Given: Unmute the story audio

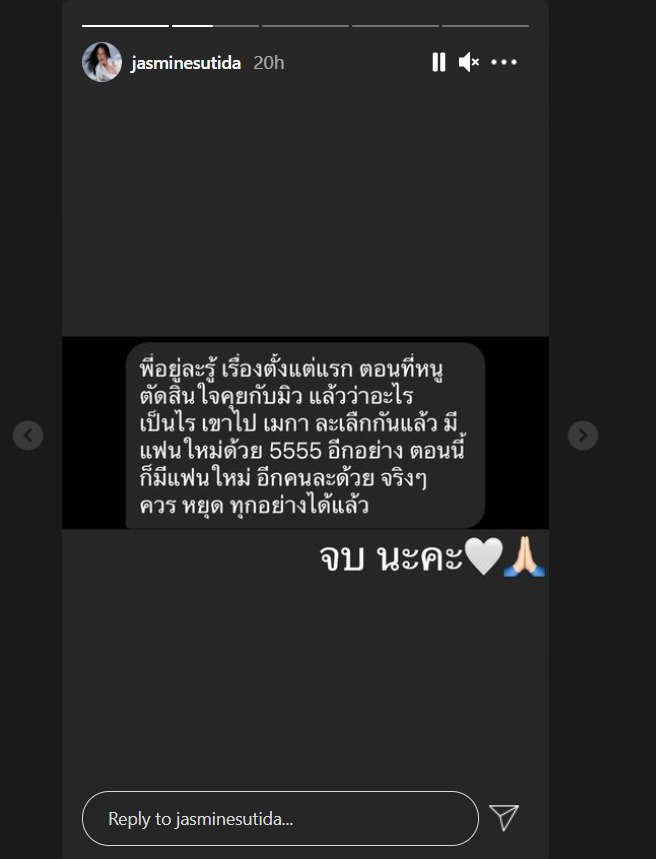Looking at the screenshot, I should coord(469,62).
